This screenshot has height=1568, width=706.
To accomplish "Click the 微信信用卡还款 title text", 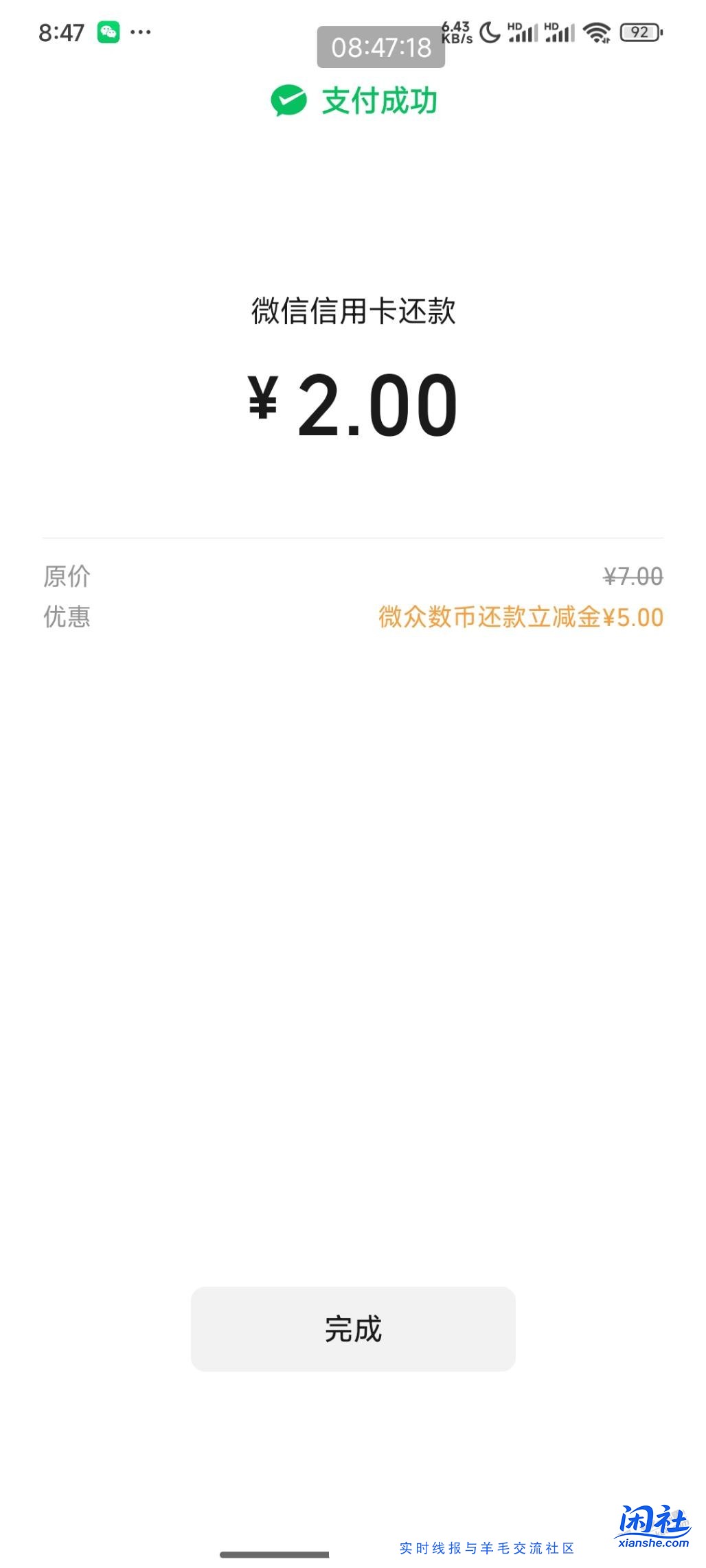I will coord(352,310).
